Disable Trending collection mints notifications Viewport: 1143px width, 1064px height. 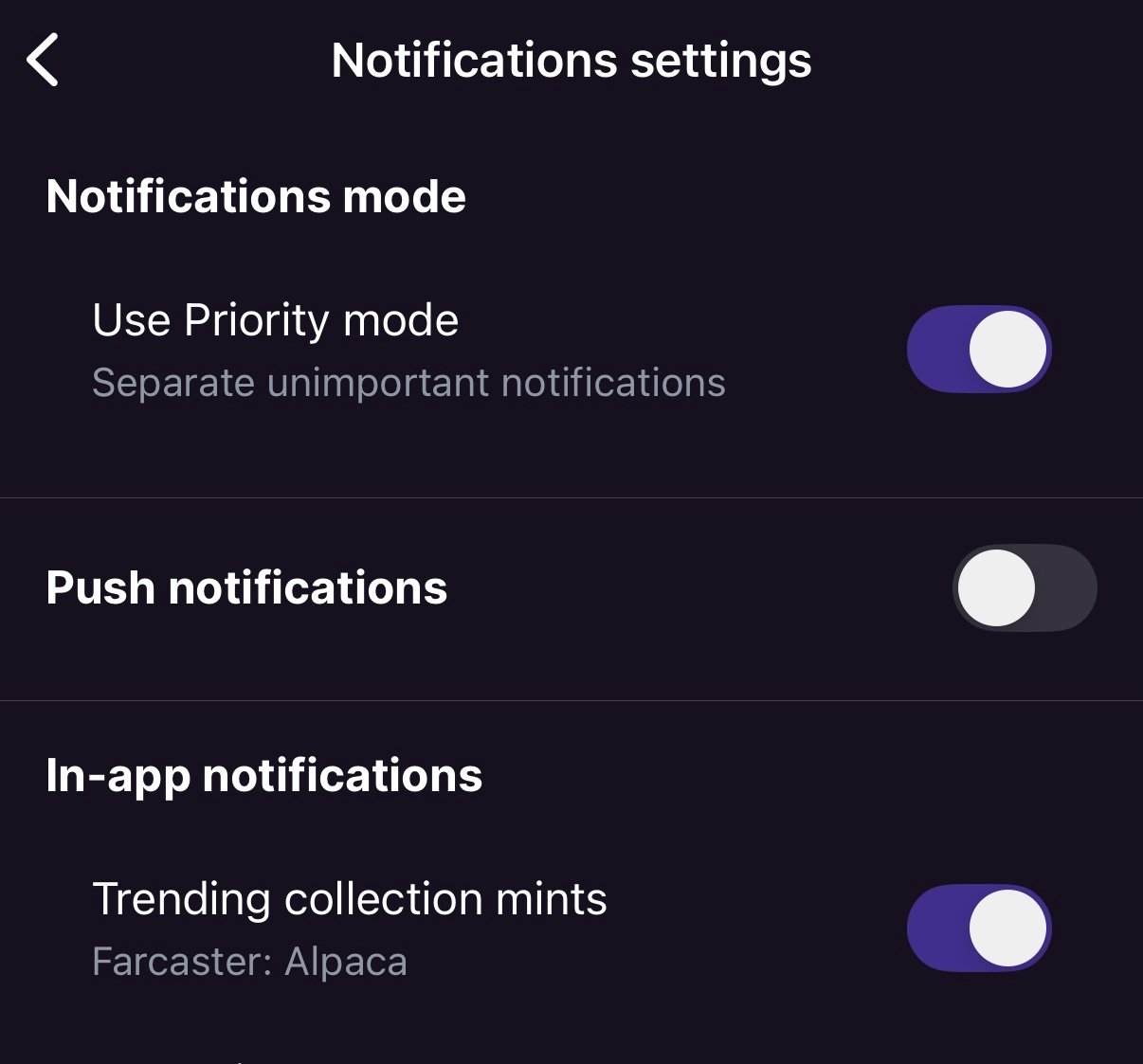pos(978,928)
